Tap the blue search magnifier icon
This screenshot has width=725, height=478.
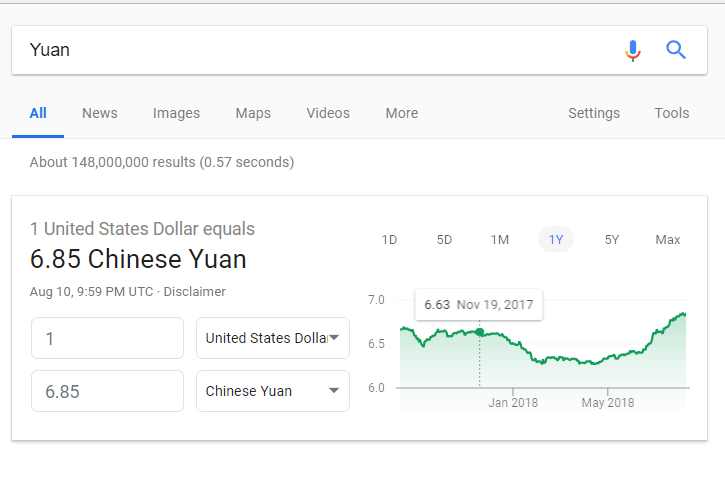coord(676,50)
